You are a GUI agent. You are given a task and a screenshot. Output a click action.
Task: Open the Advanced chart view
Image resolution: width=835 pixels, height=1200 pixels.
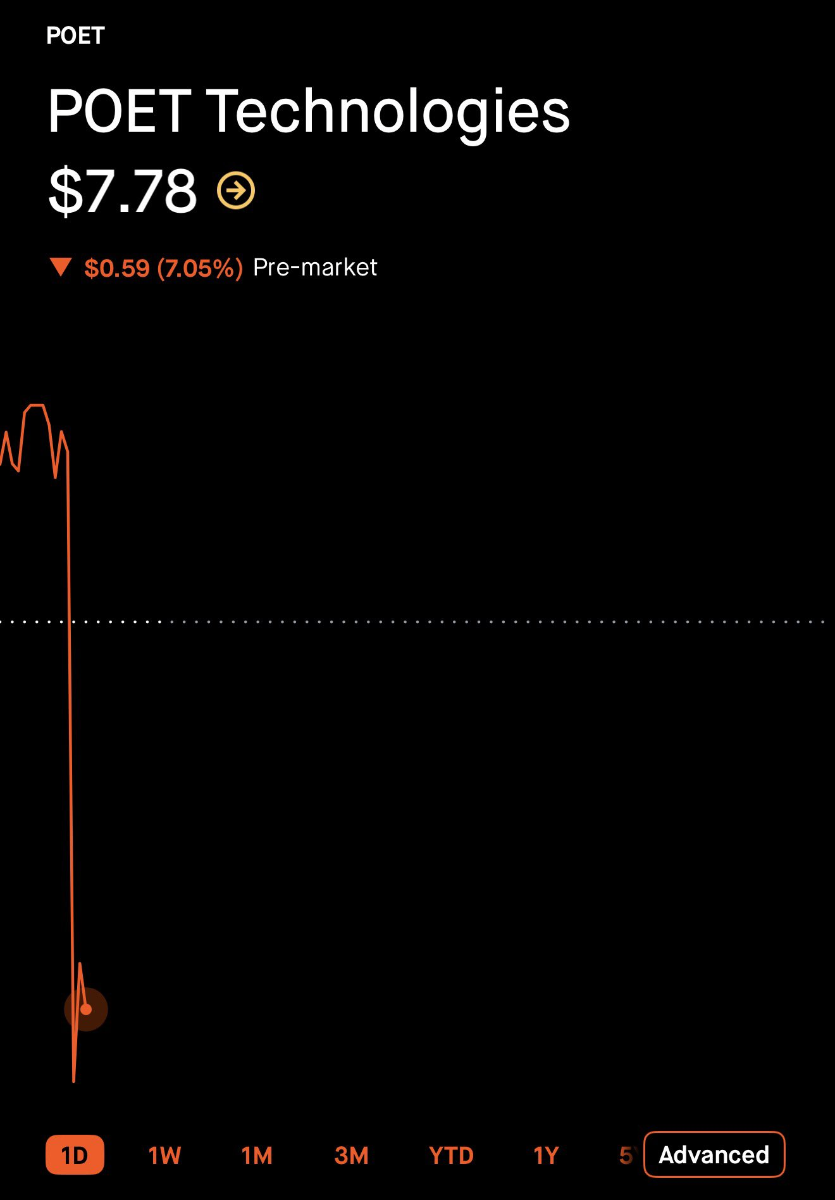point(714,1155)
